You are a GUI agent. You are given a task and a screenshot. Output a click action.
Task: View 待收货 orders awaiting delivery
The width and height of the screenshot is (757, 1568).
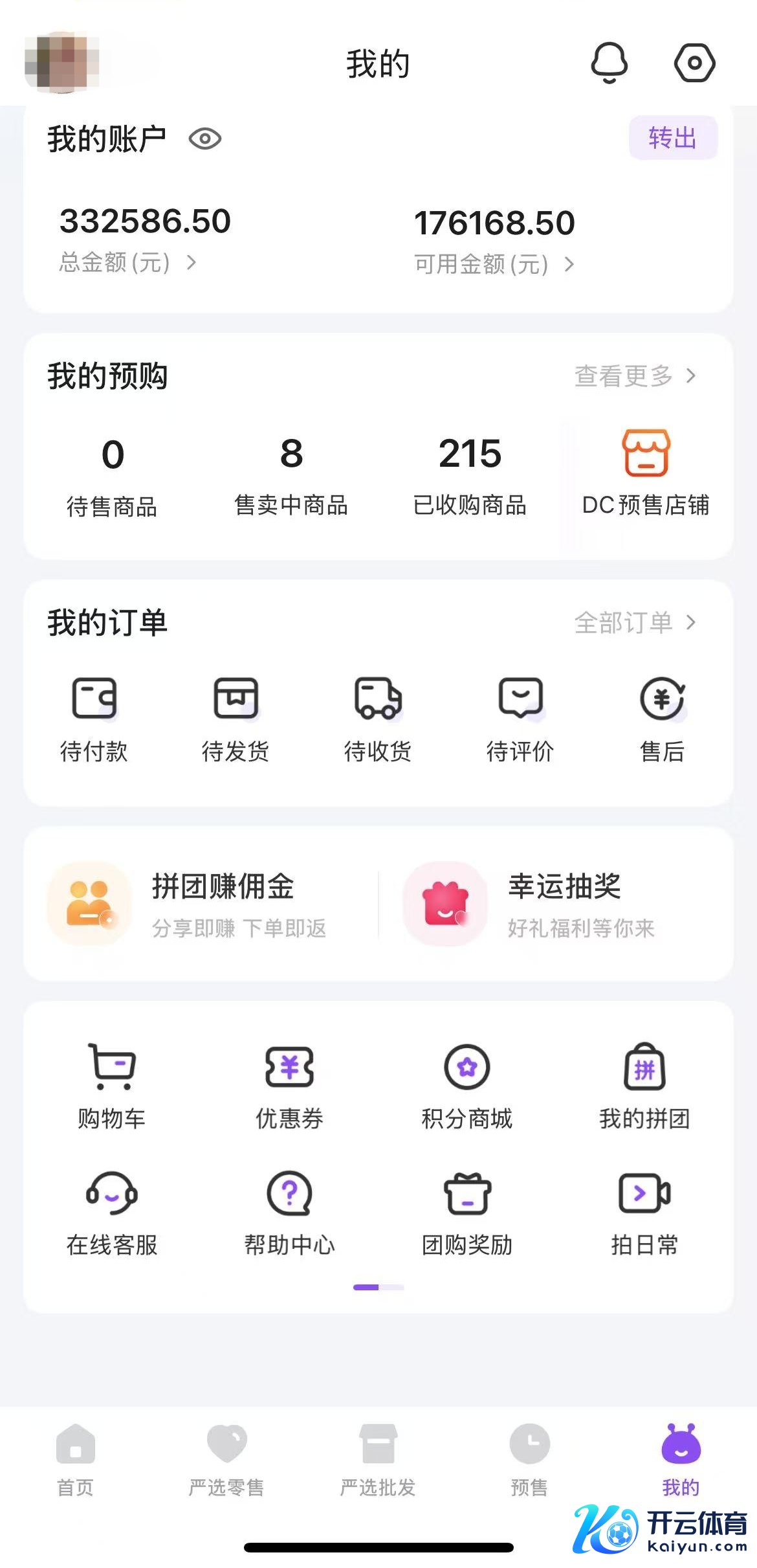[x=378, y=719]
